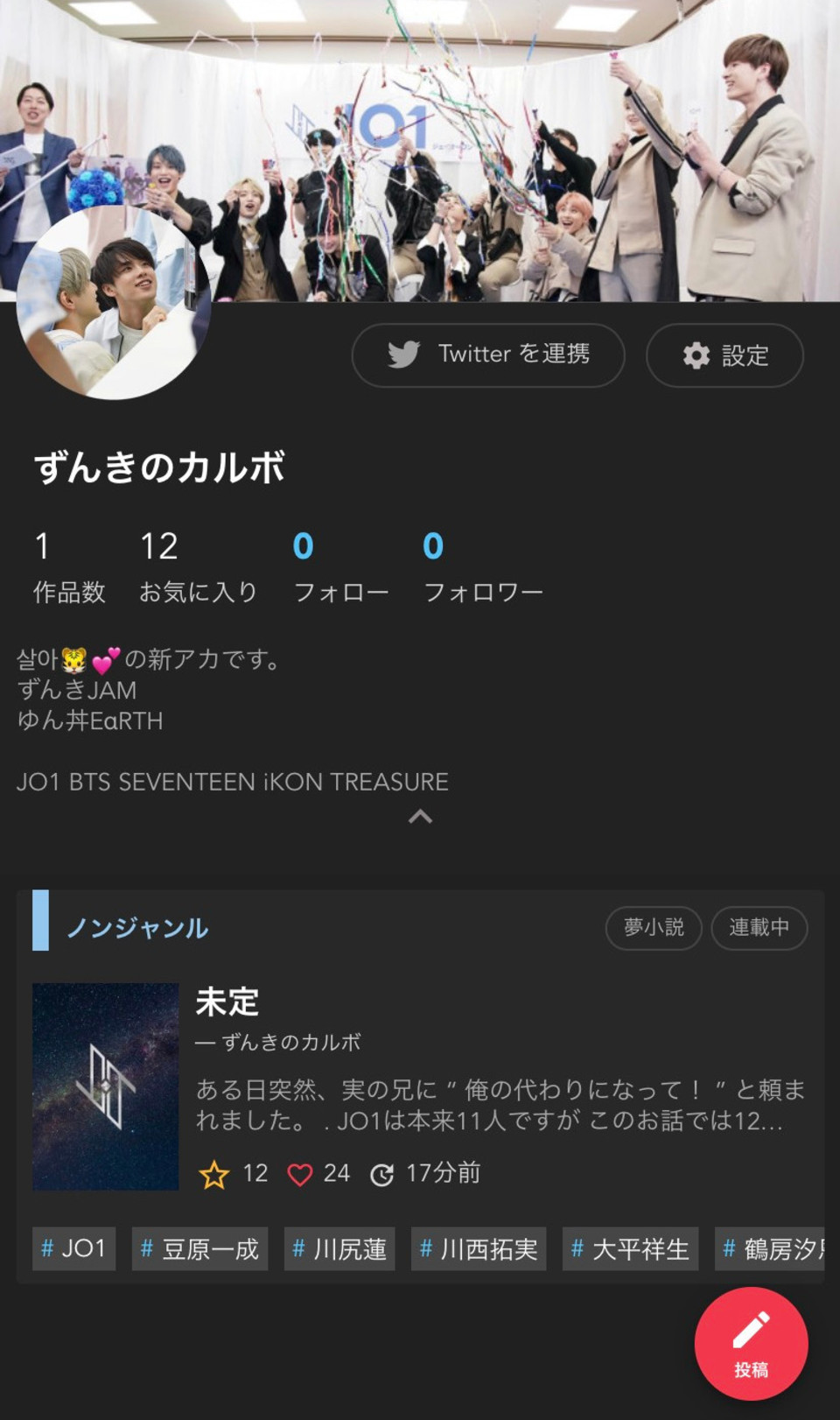Select the 連載中 chip
Viewport: 840px width, 1420px height.
point(759,928)
